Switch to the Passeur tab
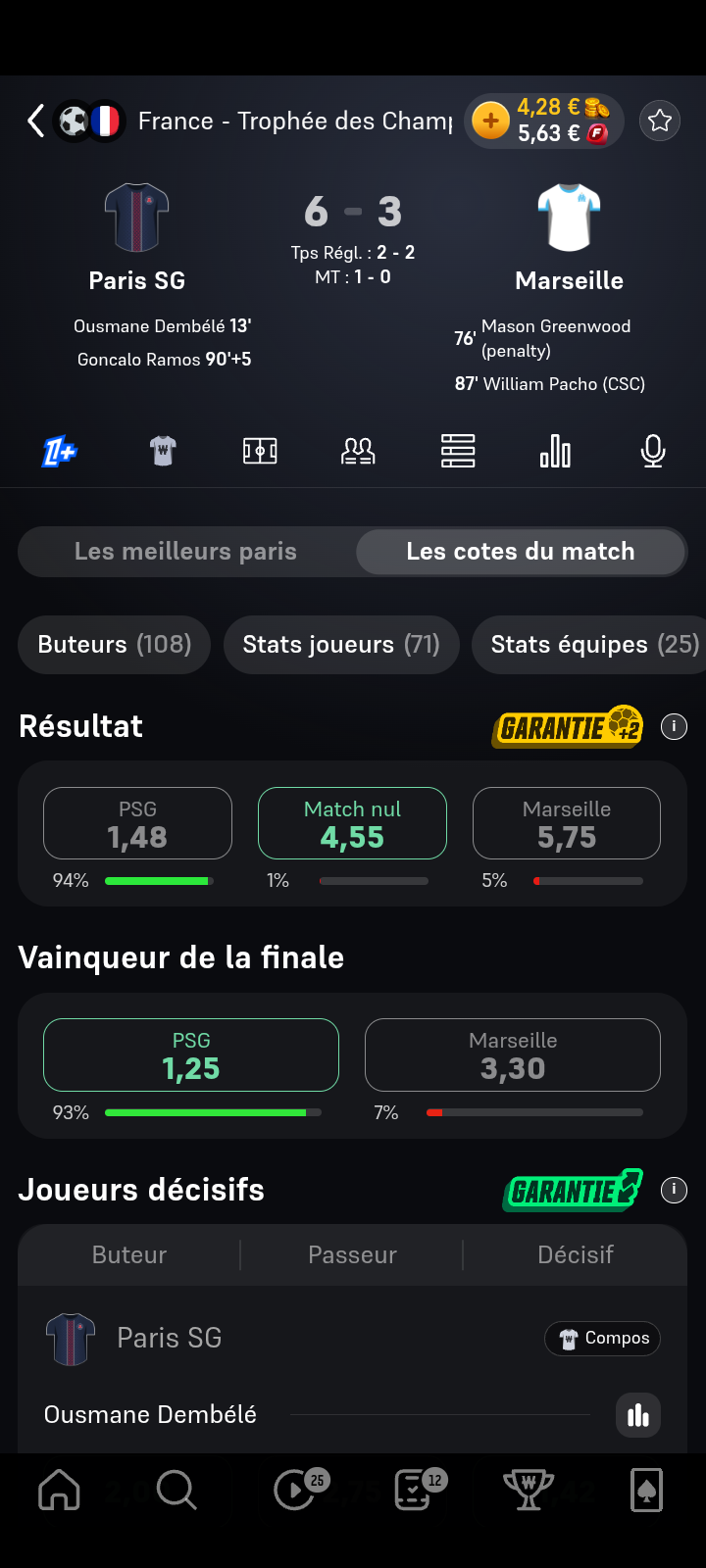 pos(352,1255)
